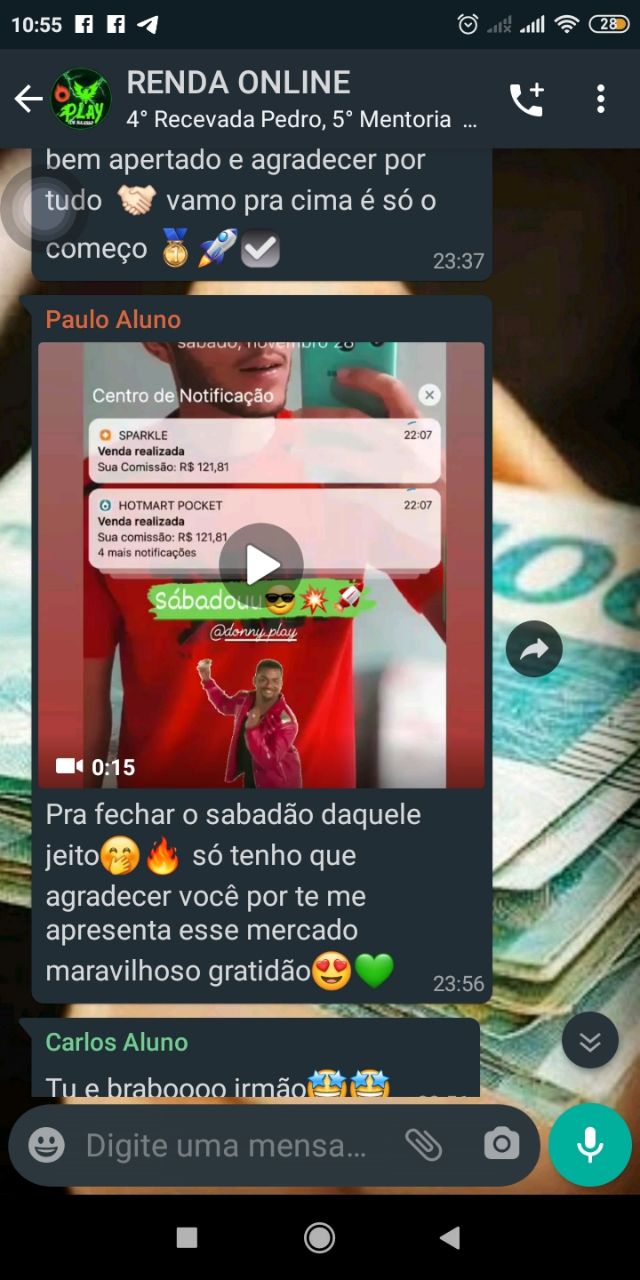Image resolution: width=640 pixels, height=1280 pixels.
Task: Open the camera from the input bar
Action: click(x=501, y=1145)
